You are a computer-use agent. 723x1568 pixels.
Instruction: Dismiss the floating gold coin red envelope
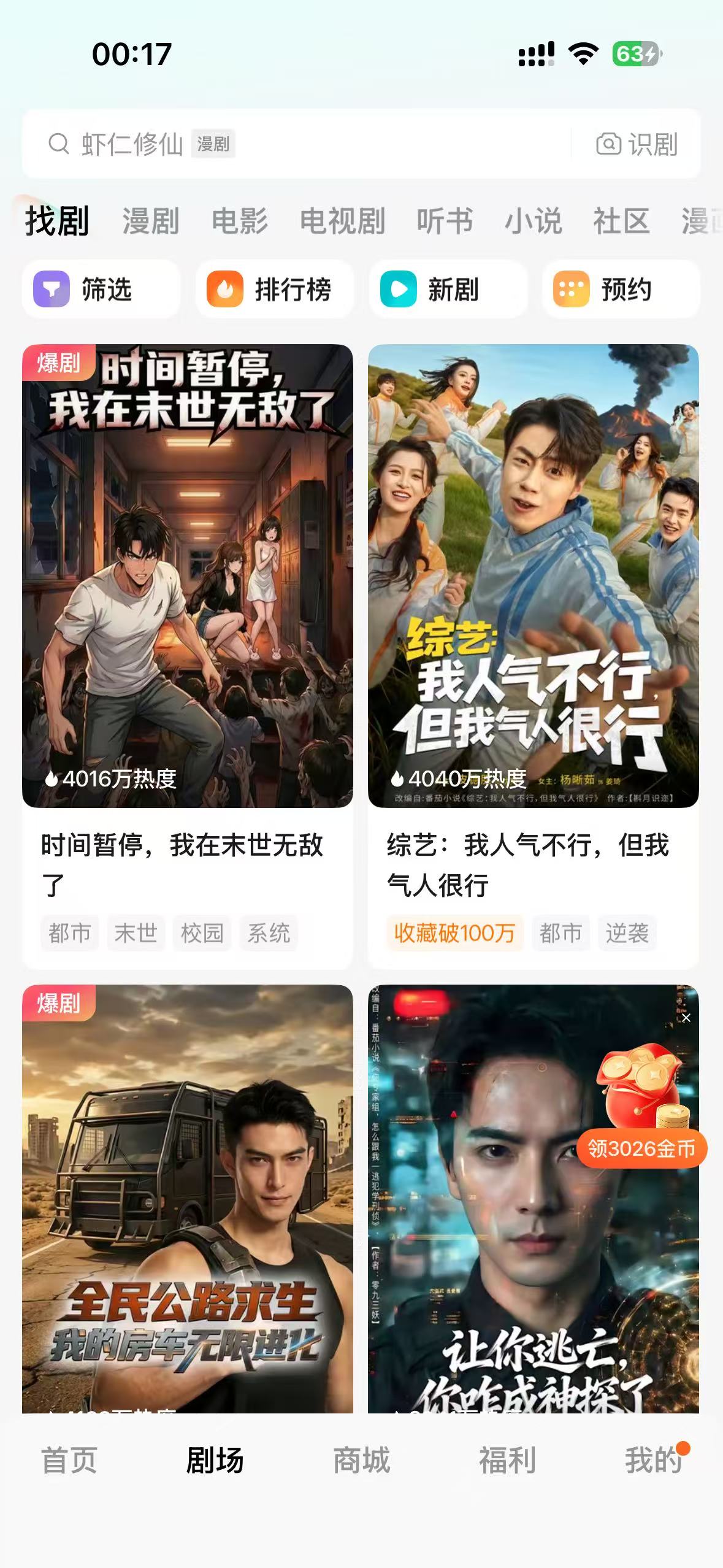click(686, 1018)
